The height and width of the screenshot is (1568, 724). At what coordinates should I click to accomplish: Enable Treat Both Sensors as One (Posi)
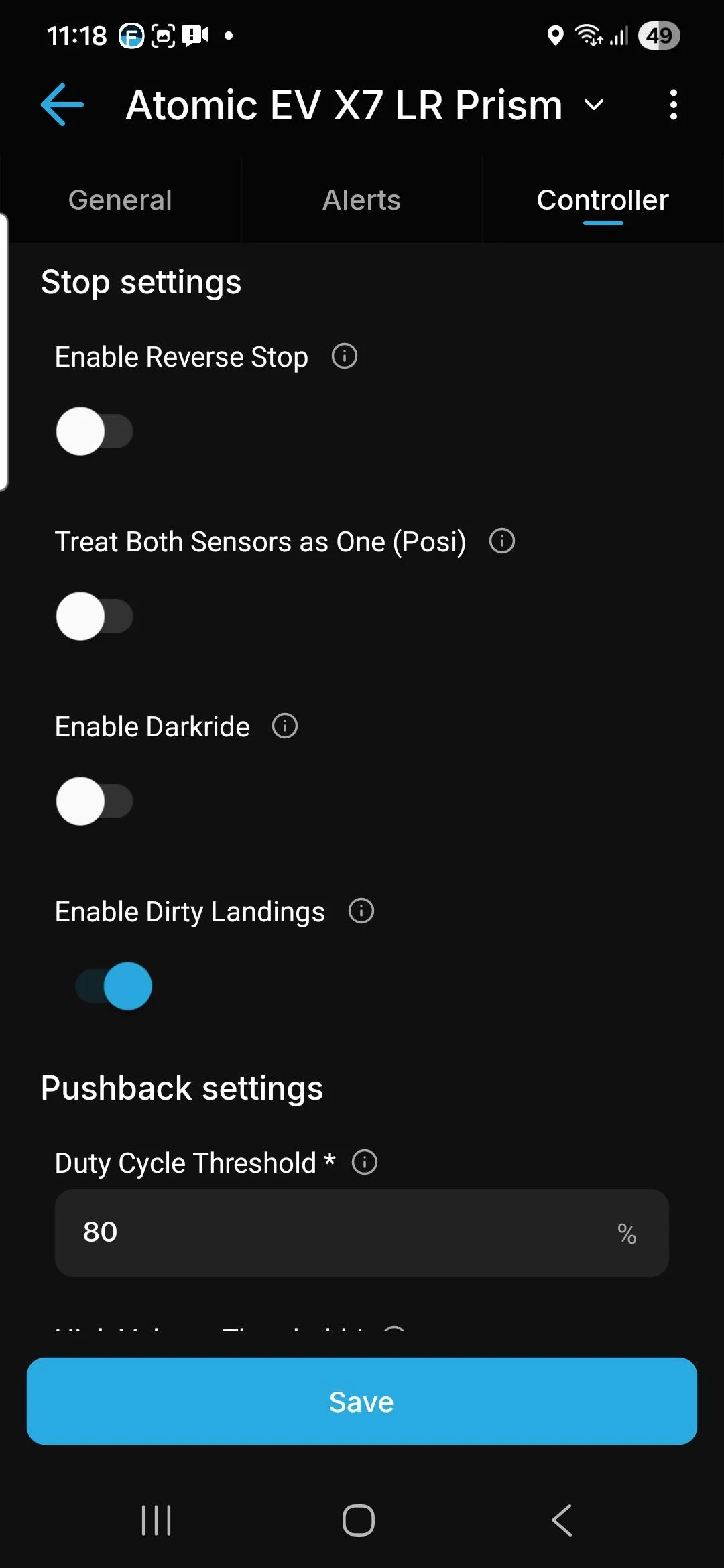[x=95, y=616]
